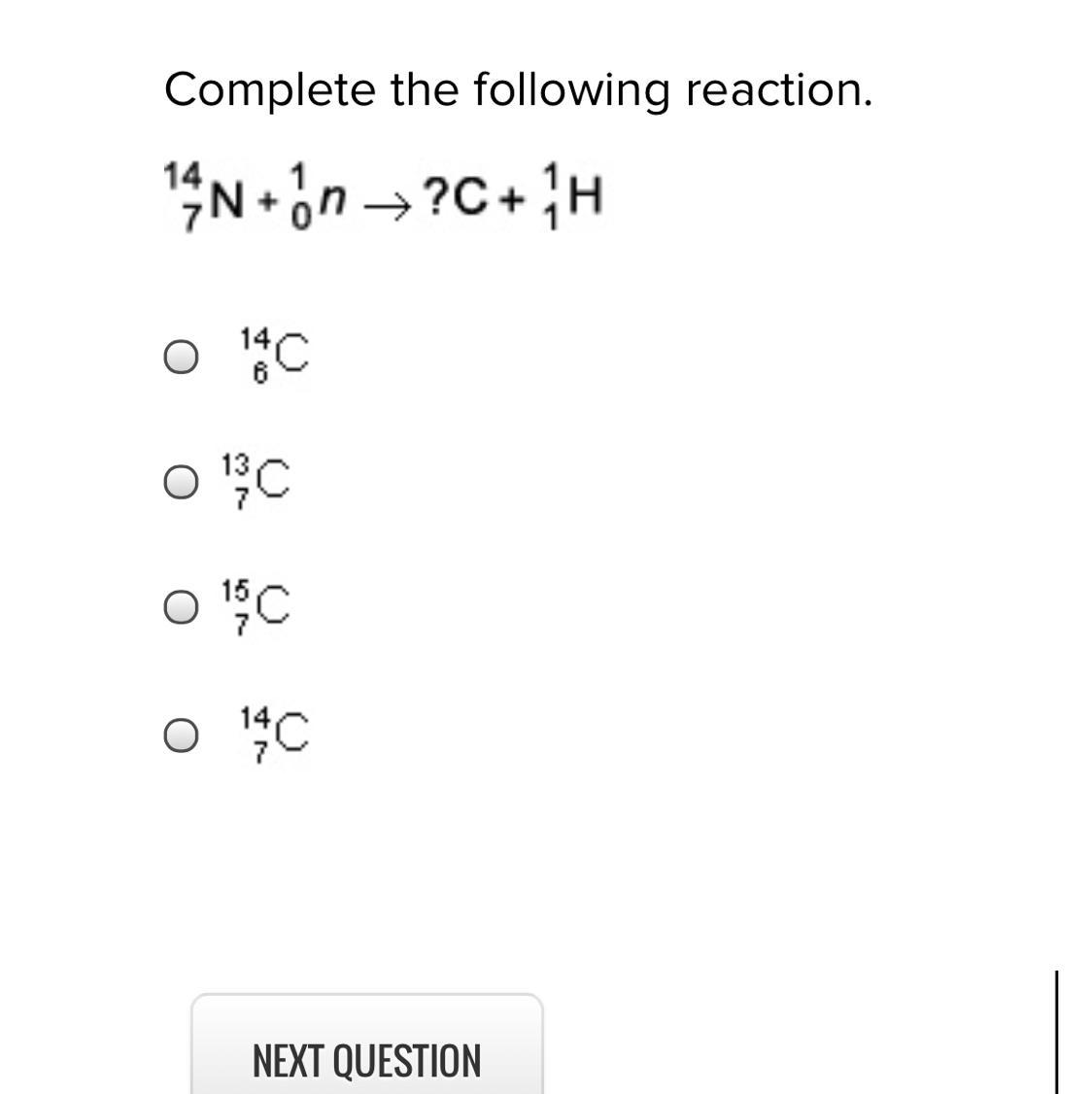Choose the carbon-13 answer option
The image size is (1092, 1094).
tap(181, 482)
